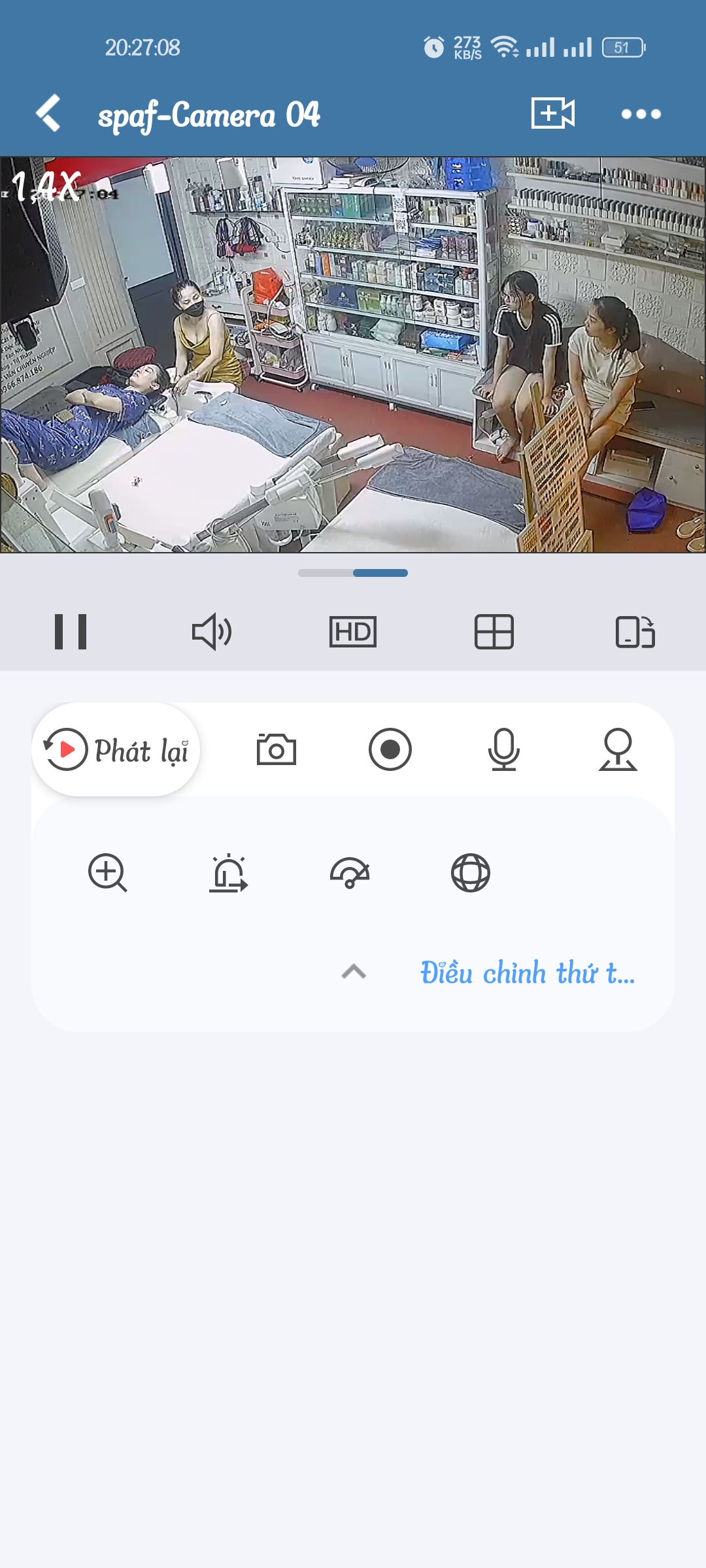Open the three-dot overflow menu

[x=641, y=114]
